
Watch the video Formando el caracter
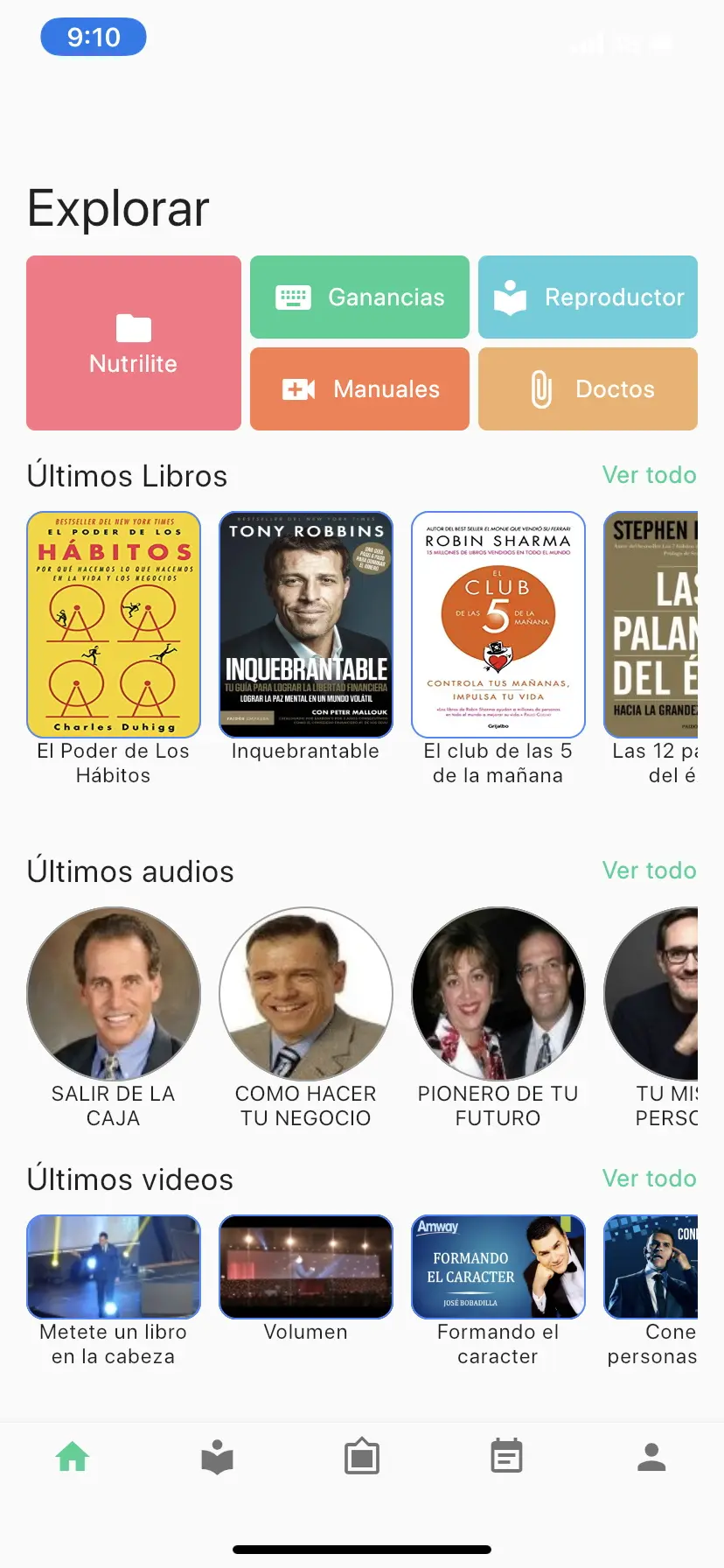498,1267
